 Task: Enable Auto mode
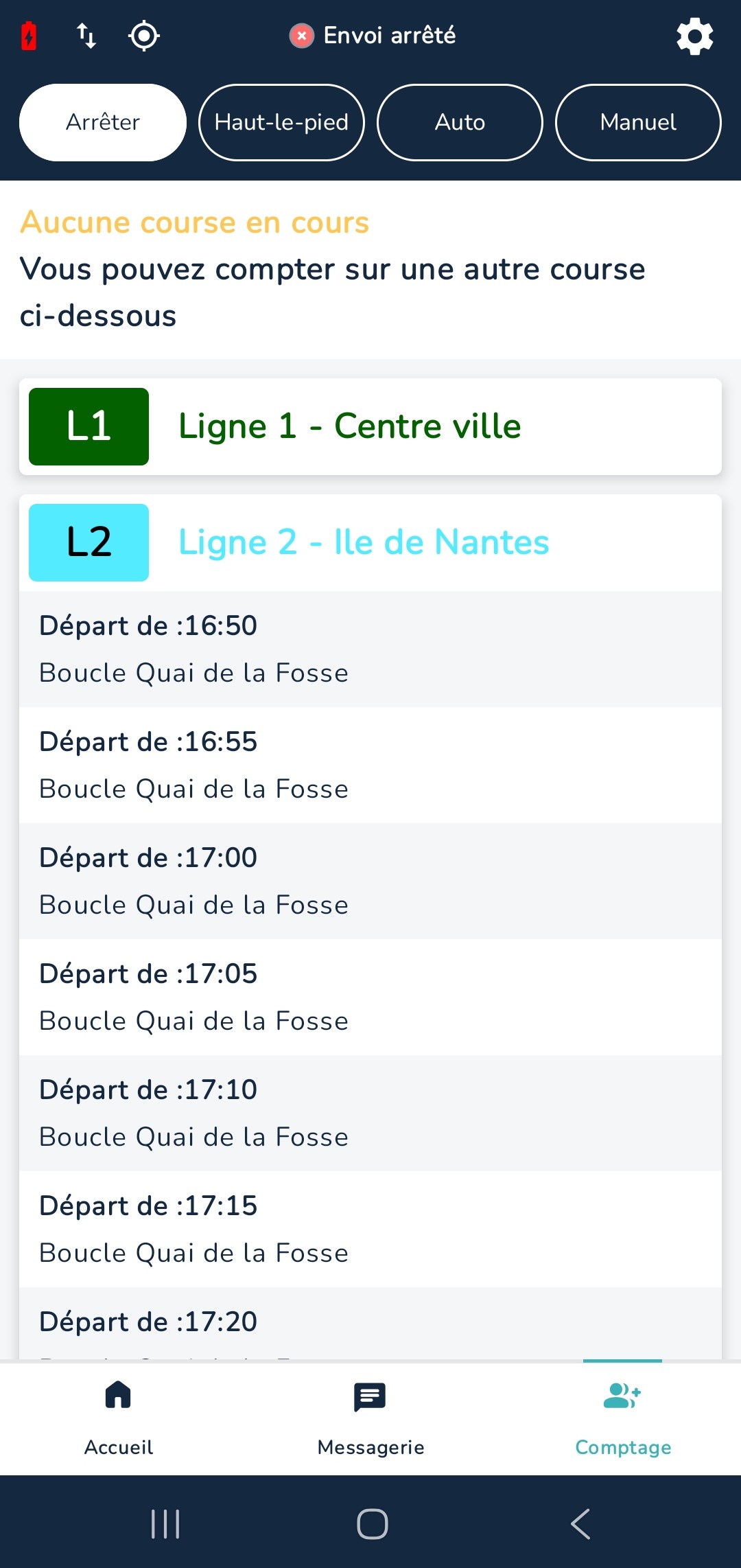pyautogui.click(x=460, y=122)
